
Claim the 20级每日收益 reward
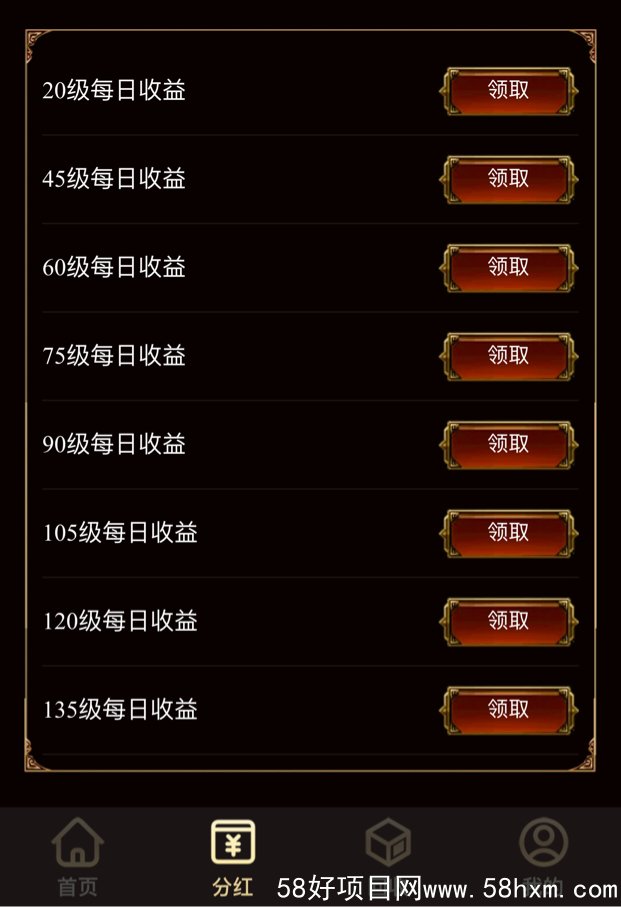(x=508, y=92)
